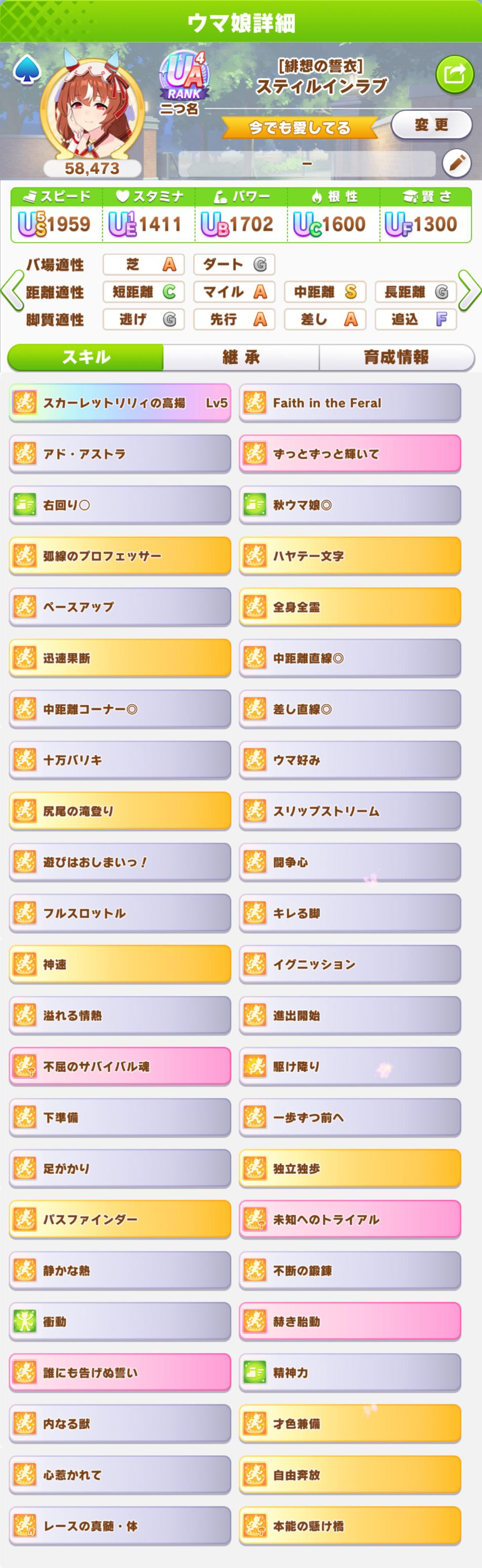Share this Uma Musume detail page
482x1568 pixels.
tap(454, 75)
